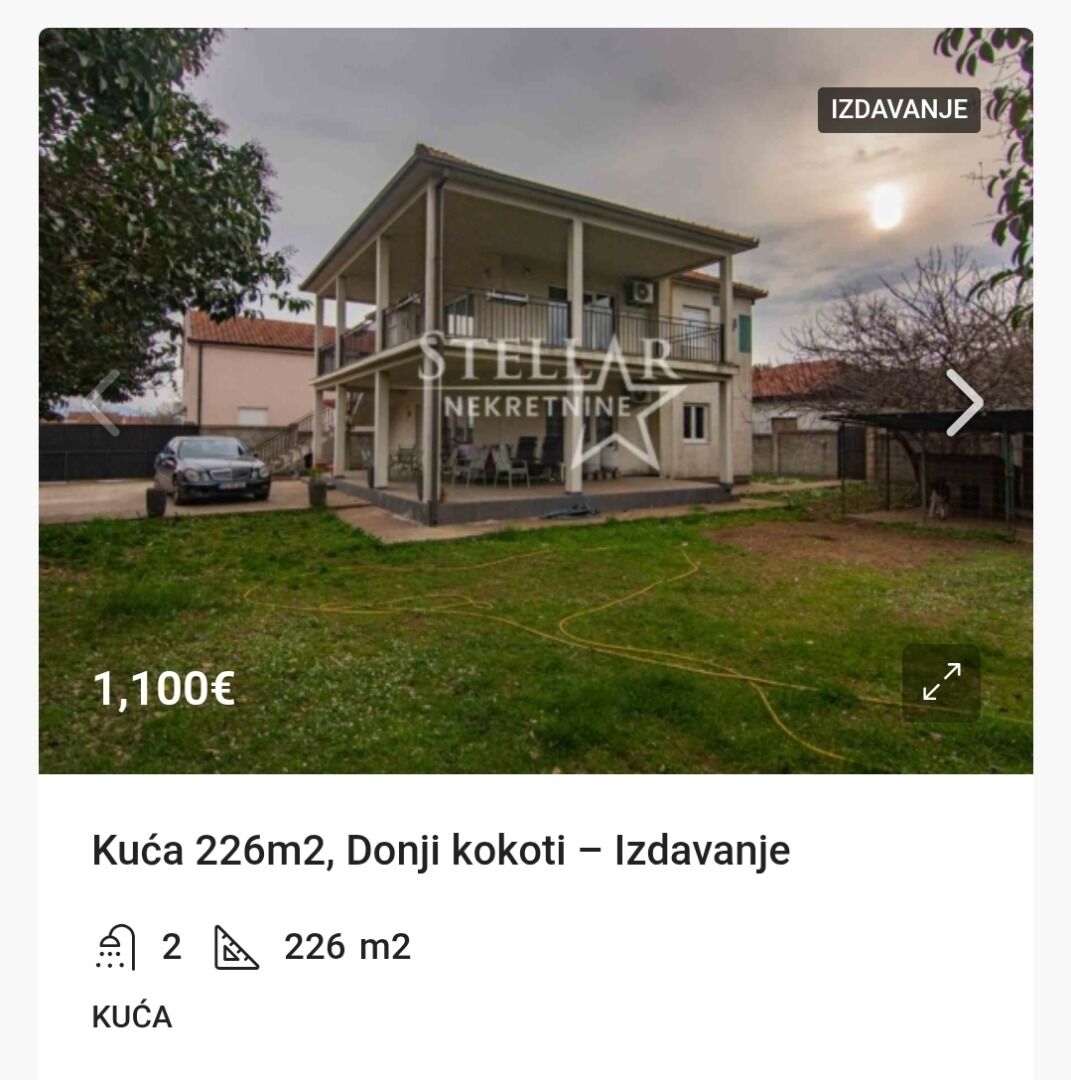Show the next property photo

tap(964, 403)
